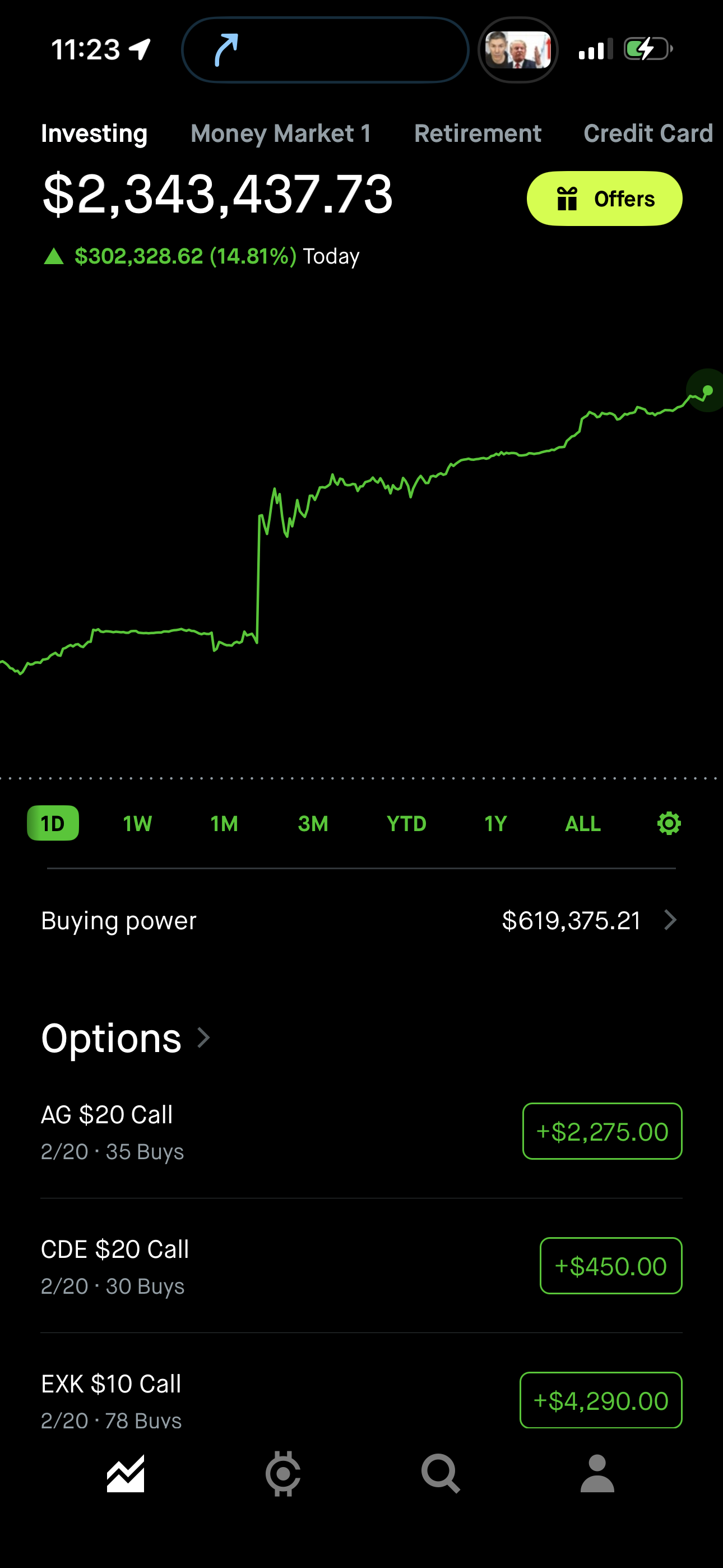Go to the crypto tab in bottom bar
Image resolution: width=723 pixels, height=1568 pixels.
pyautogui.click(x=283, y=1473)
